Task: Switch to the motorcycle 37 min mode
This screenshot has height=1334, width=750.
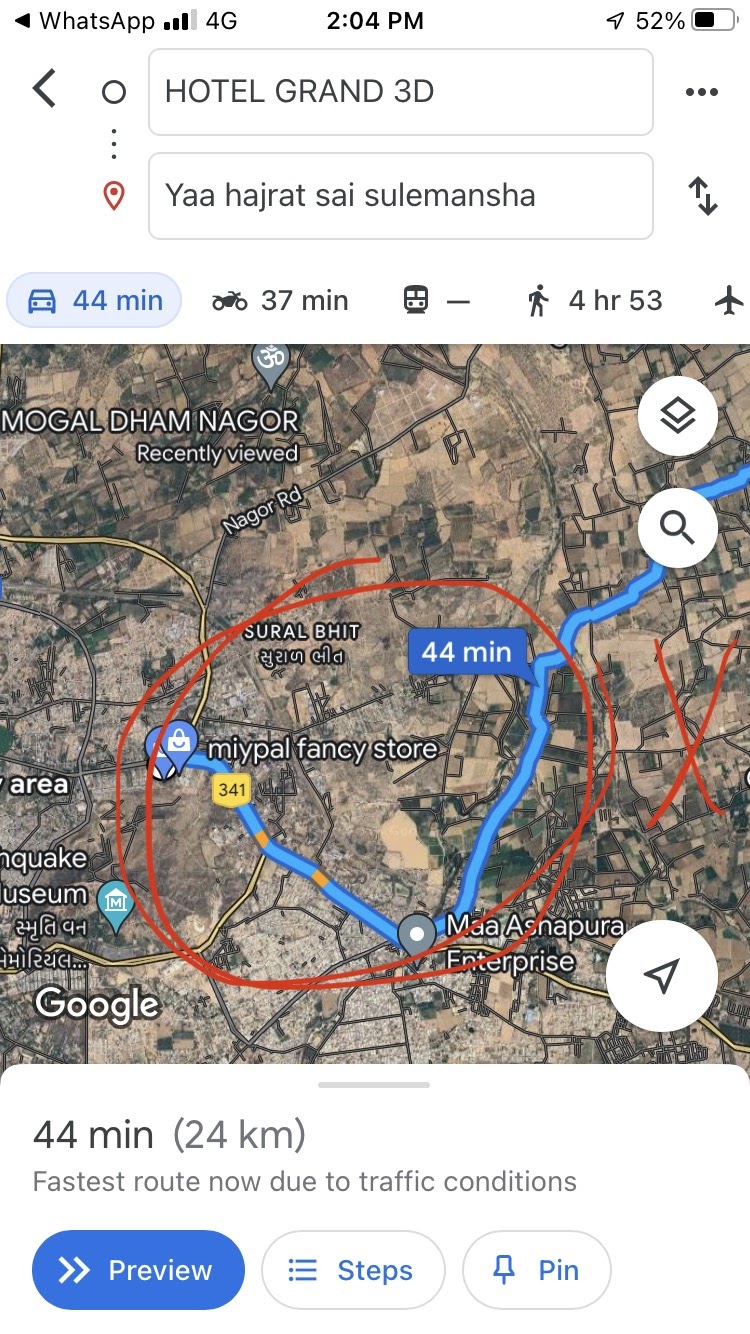Action: [280, 300]
